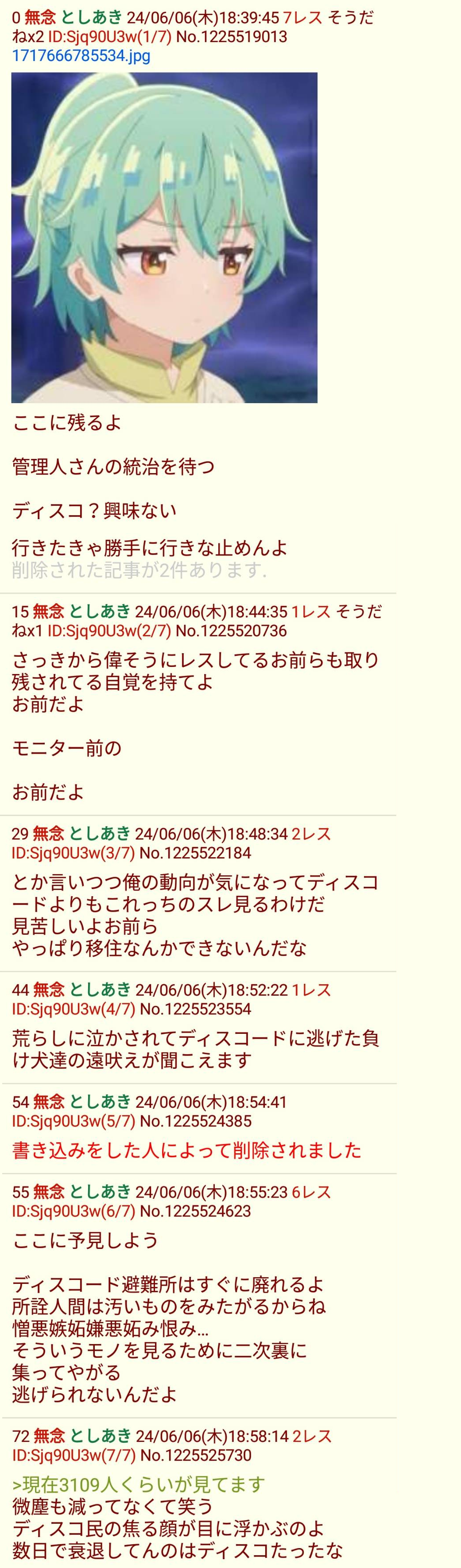Screen dimensions: 461x1568
Task: Open post number No.1225524385
Action: (195, 1122)
